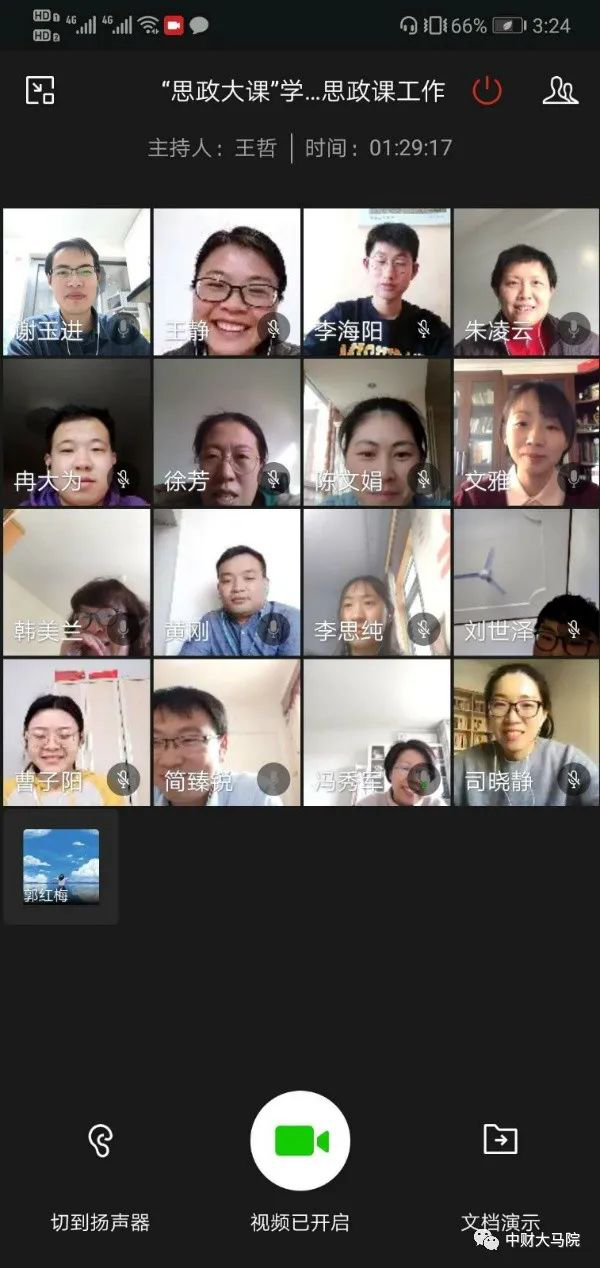
Task: Select 陈文娟's video tile
Action: click(377, 432)
